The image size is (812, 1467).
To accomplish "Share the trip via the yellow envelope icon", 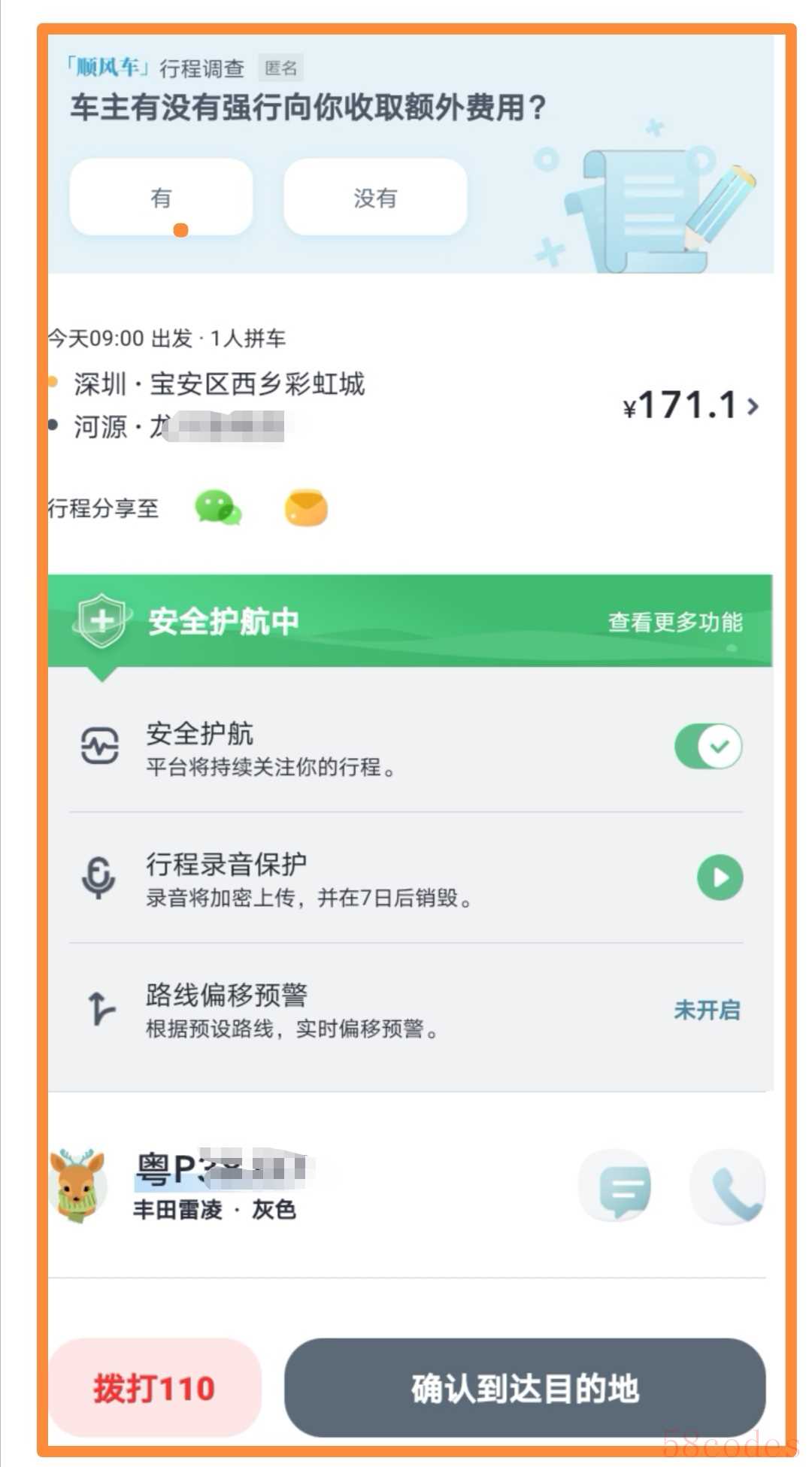I will 306,508.
